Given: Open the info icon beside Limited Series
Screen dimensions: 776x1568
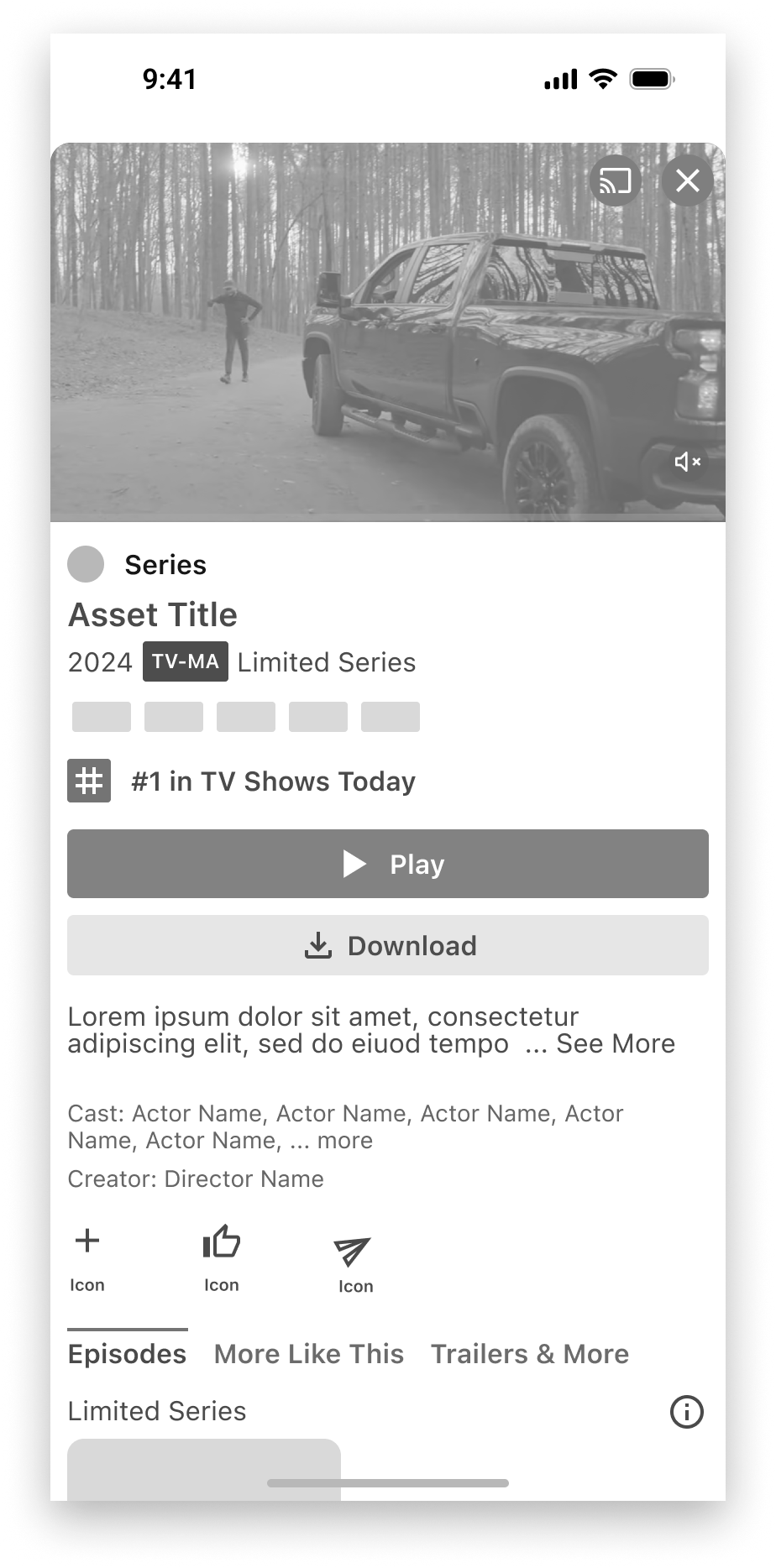Looking at the screenshot, I should tap(687, 1412).
